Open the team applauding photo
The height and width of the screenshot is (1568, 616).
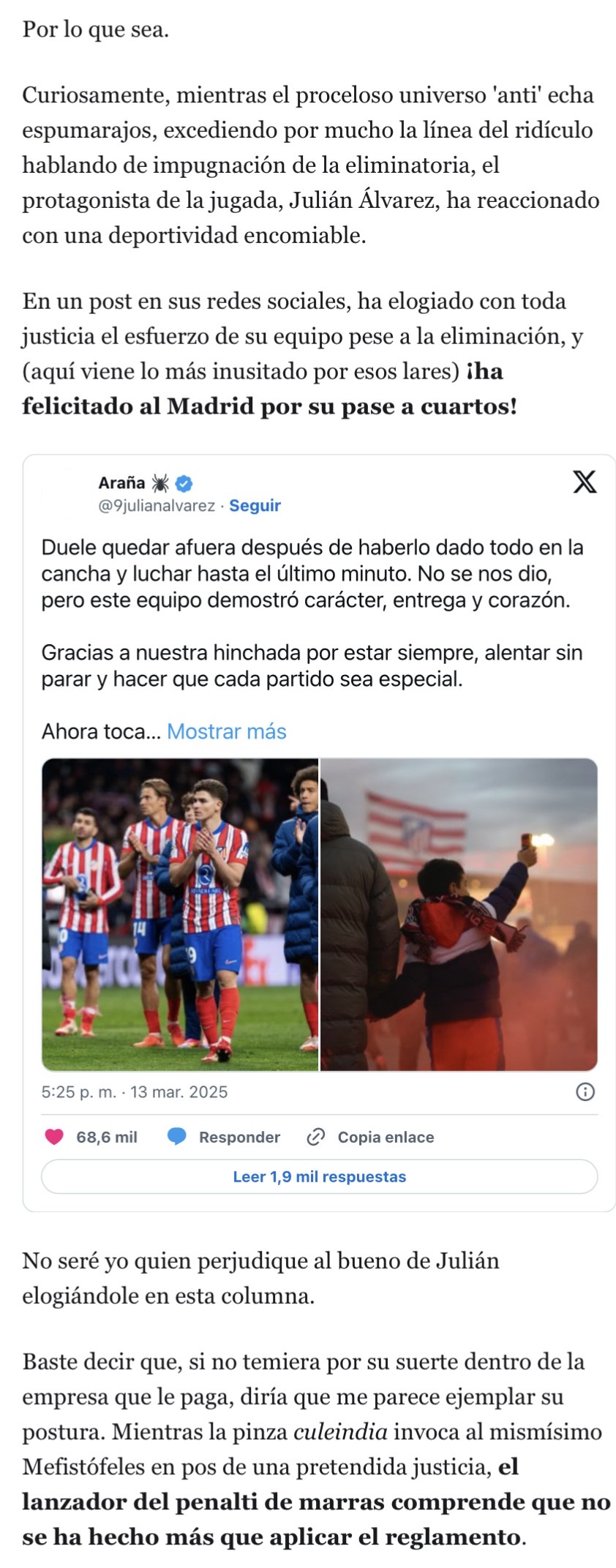(180, 914)
